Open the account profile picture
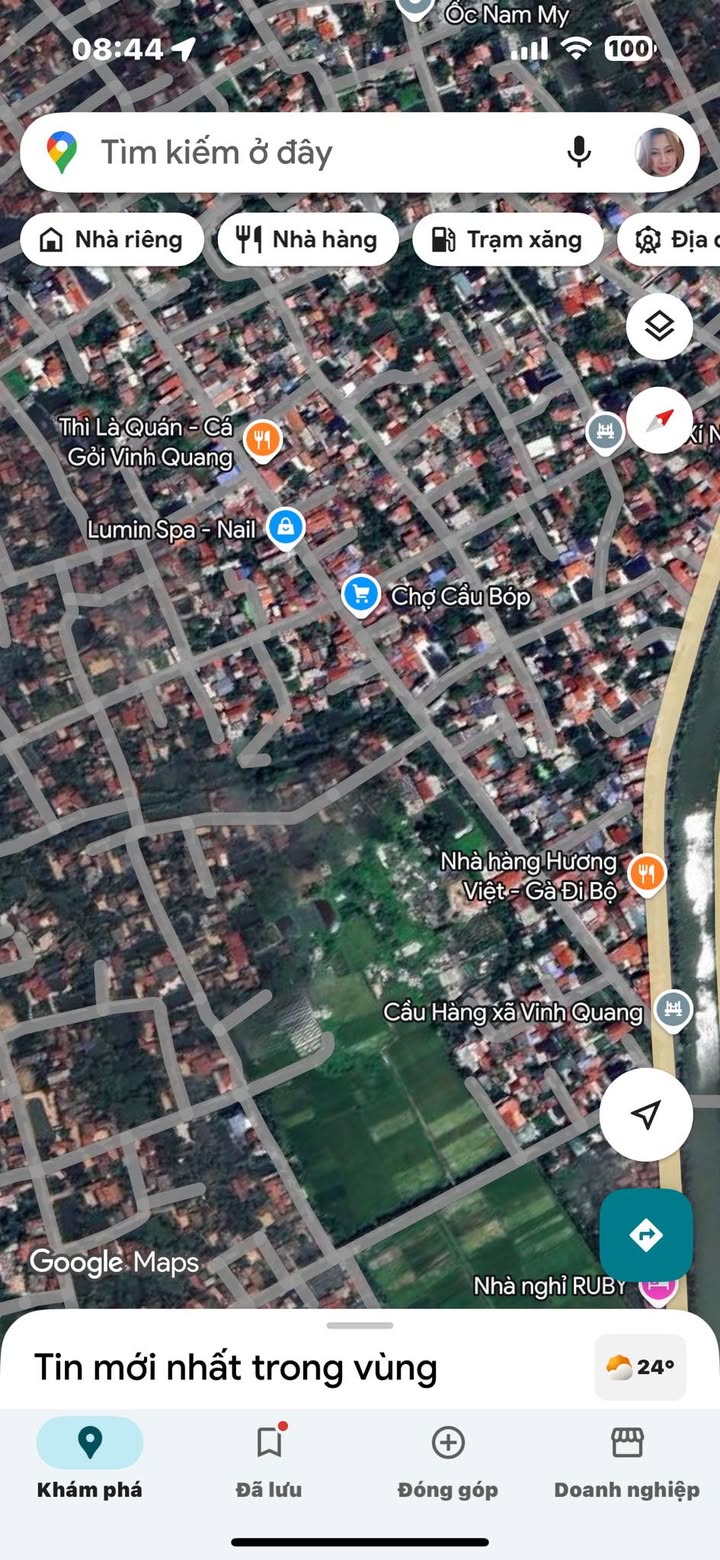Screen dimensions: 720x1560 (x=660, y=153)
